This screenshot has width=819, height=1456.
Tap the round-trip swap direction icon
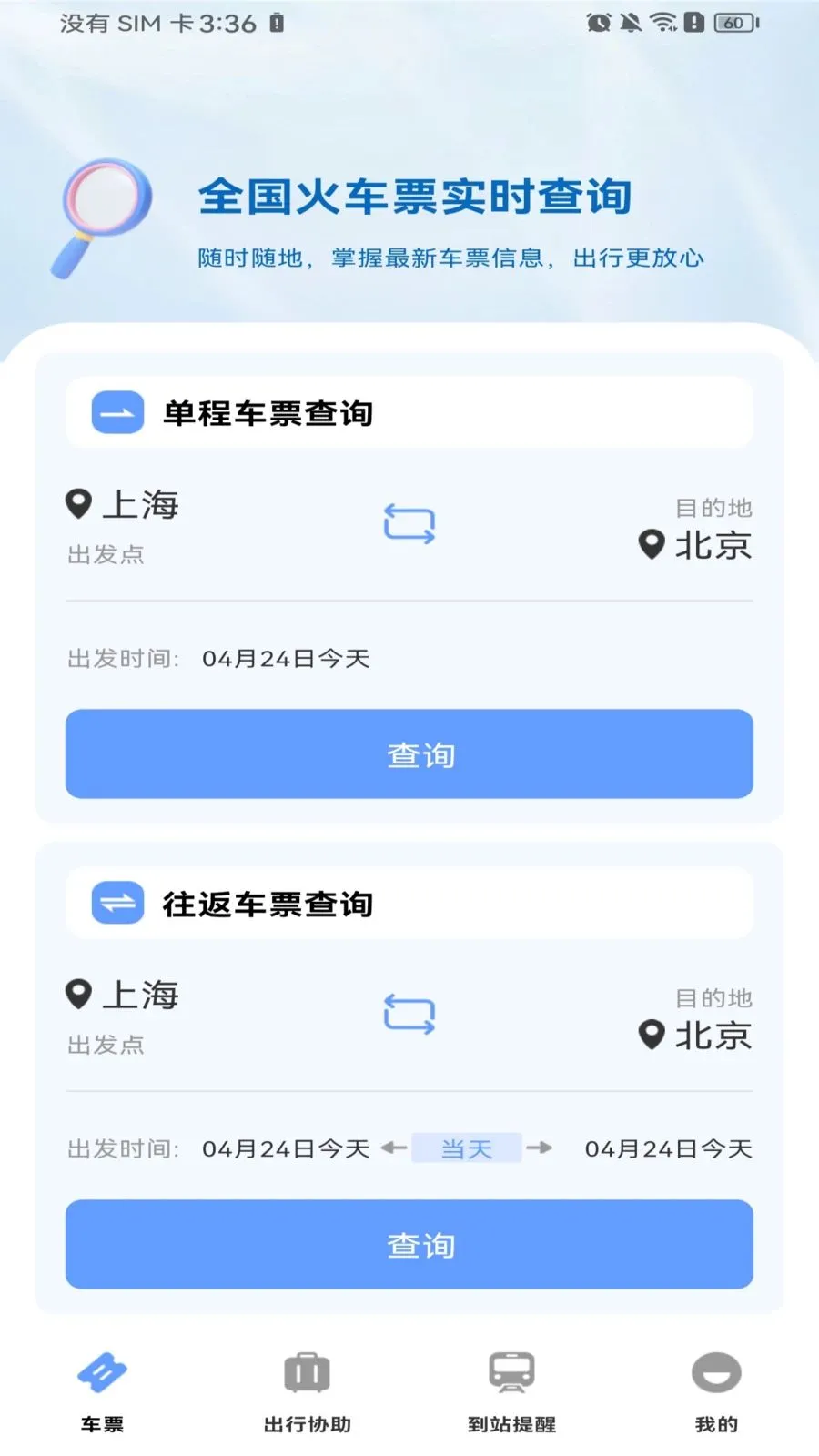(x=409, y=1015)
